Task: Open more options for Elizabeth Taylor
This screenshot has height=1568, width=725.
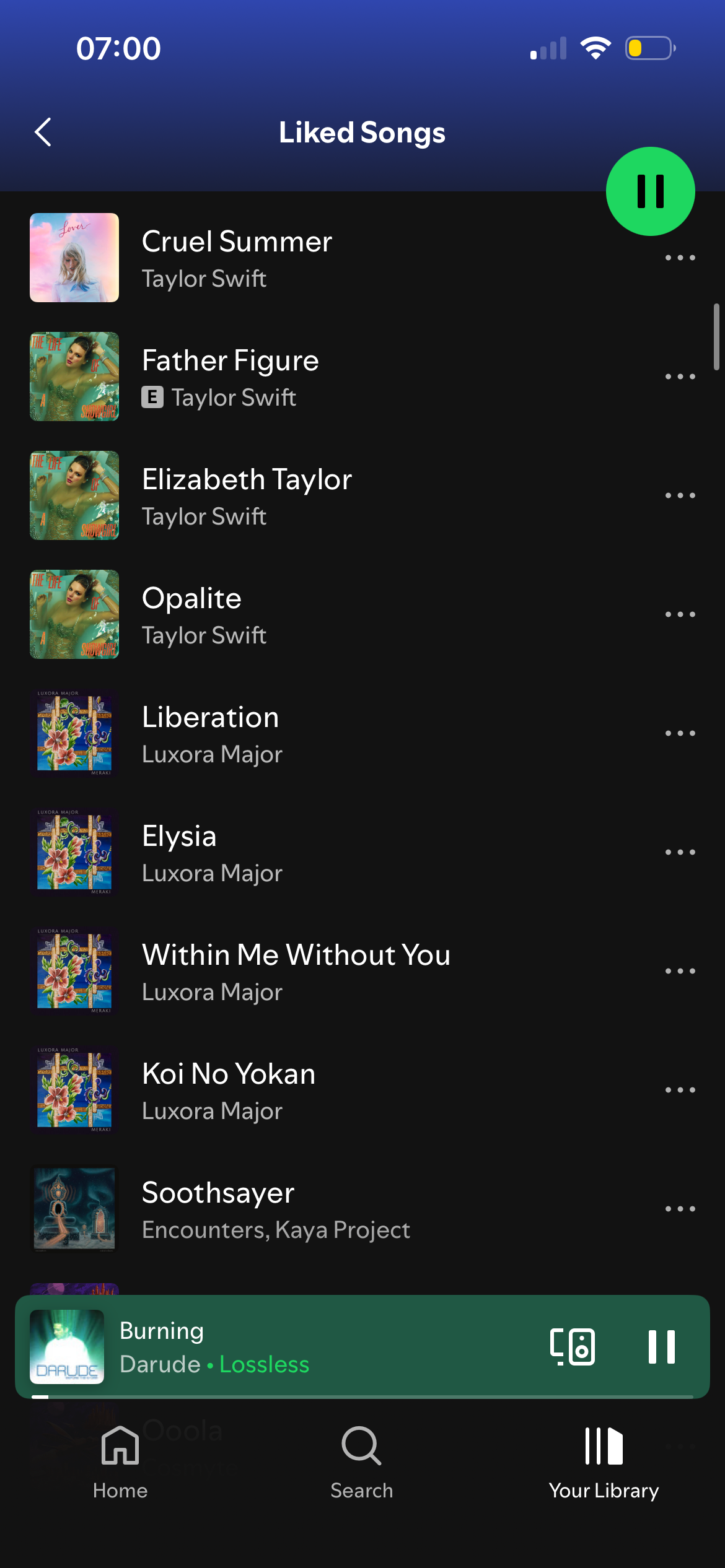Action: pos(680,495)
